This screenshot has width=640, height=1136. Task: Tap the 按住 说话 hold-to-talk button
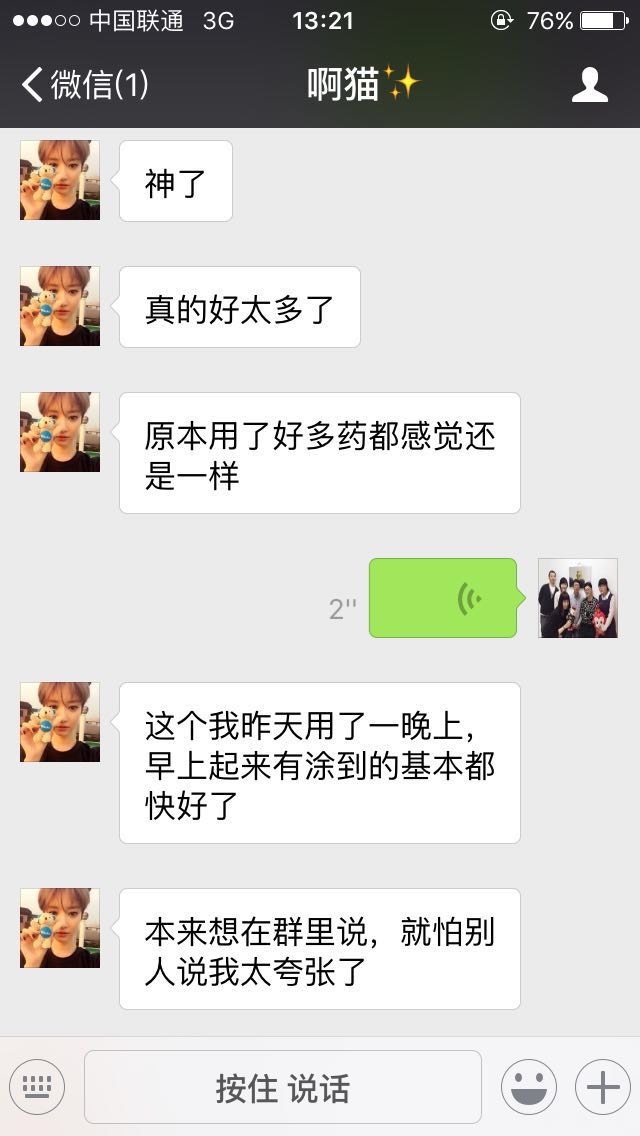point(283,1087)
